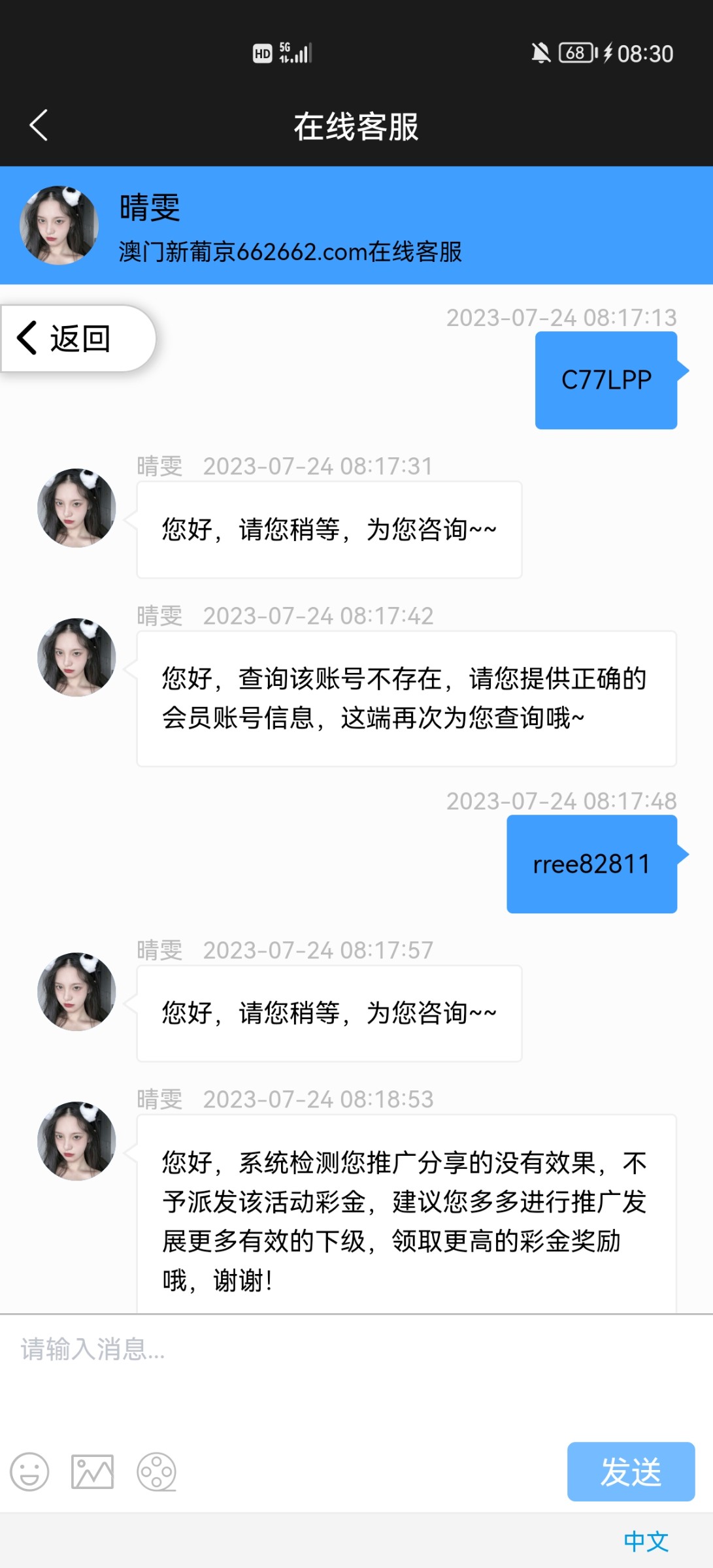Tap 晴雯's avatar in the blue header
The width and height of the screenshot is (713, 1568).
point(59,223)
